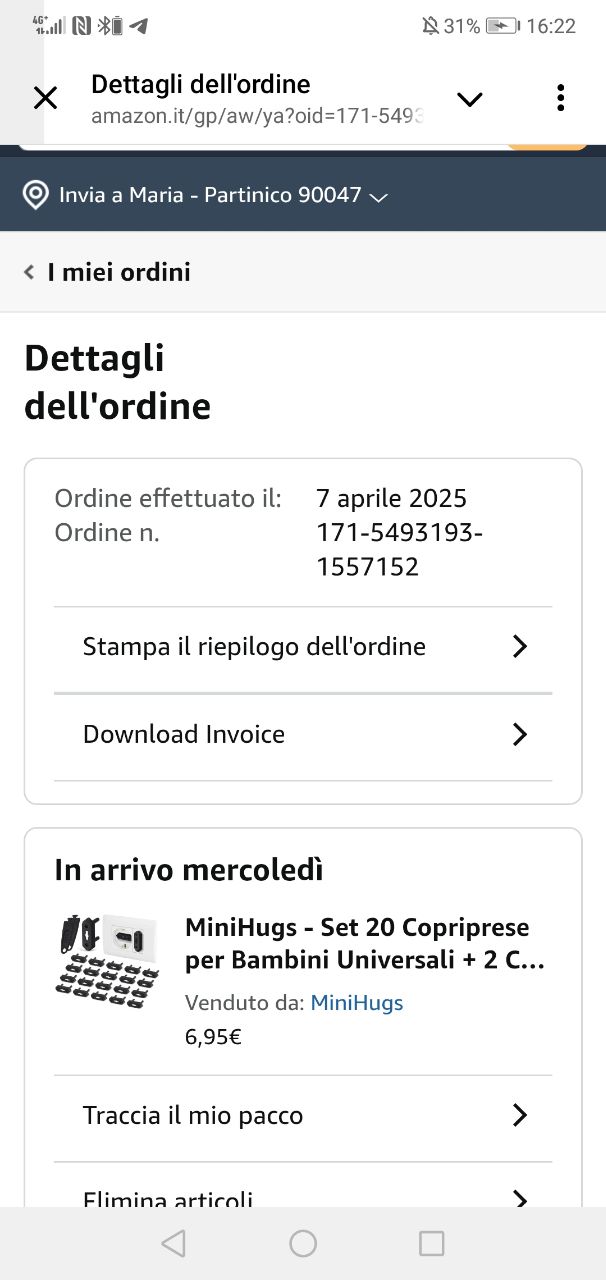606x1280 pixels.
Task: Tap the system back button
Action: (x=174, y=1243)
